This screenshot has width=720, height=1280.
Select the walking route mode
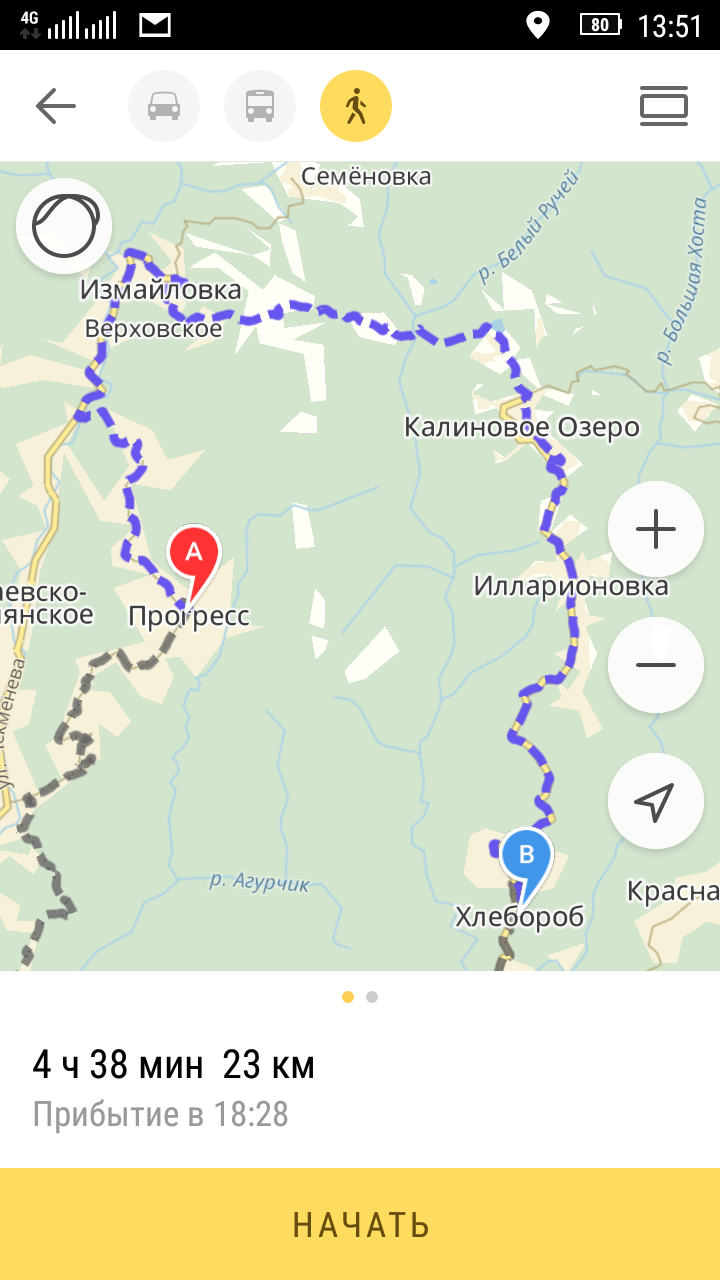tap(356, 106)
